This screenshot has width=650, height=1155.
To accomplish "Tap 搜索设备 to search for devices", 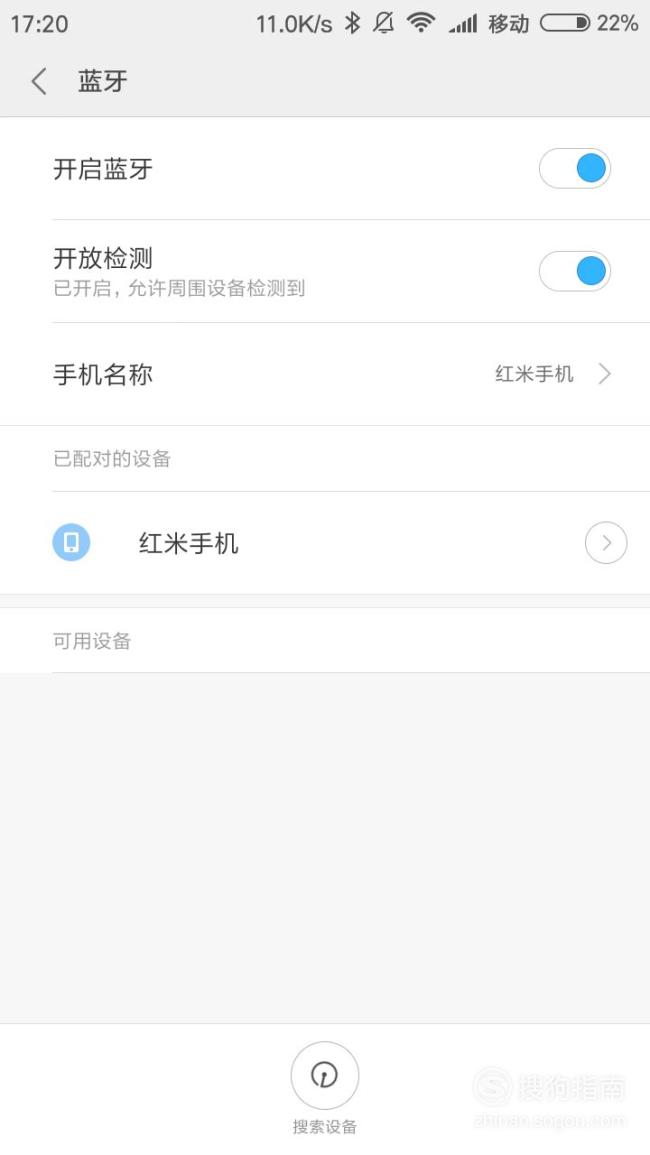I will [325, 1088].
